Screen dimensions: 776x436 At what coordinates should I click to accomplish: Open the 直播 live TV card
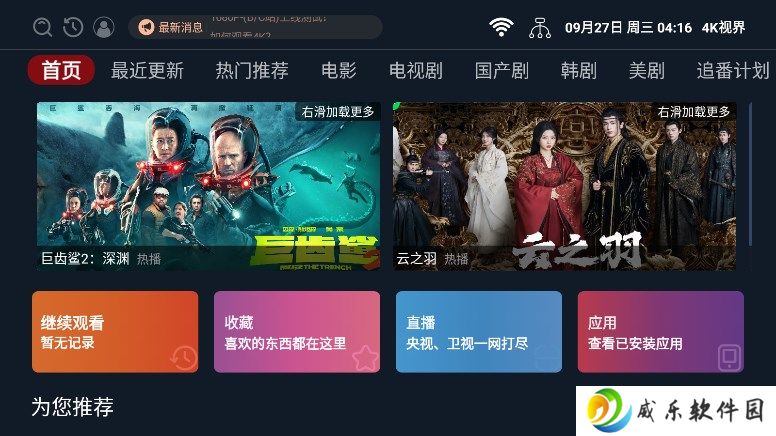[x=479, y=332]
